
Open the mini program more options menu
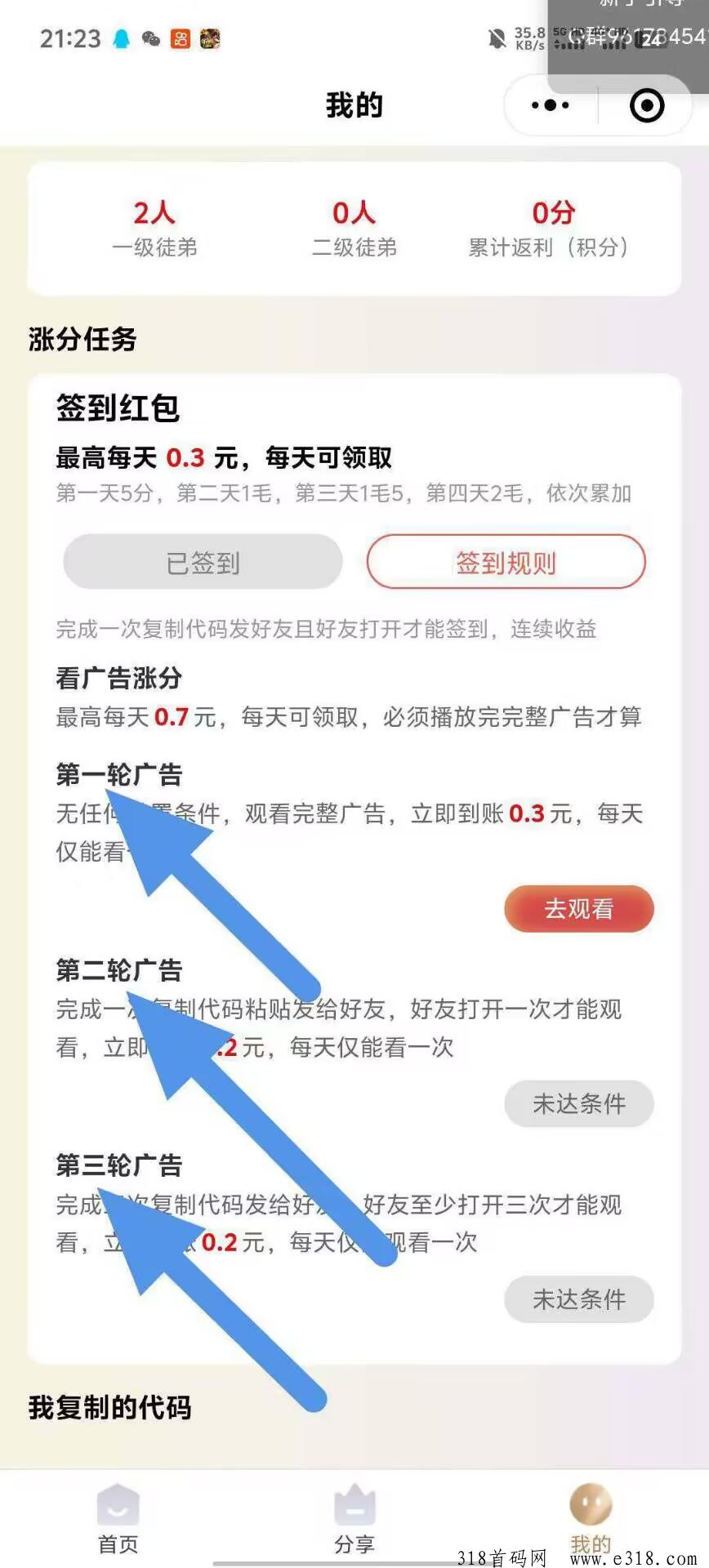(x=550, y=105)
